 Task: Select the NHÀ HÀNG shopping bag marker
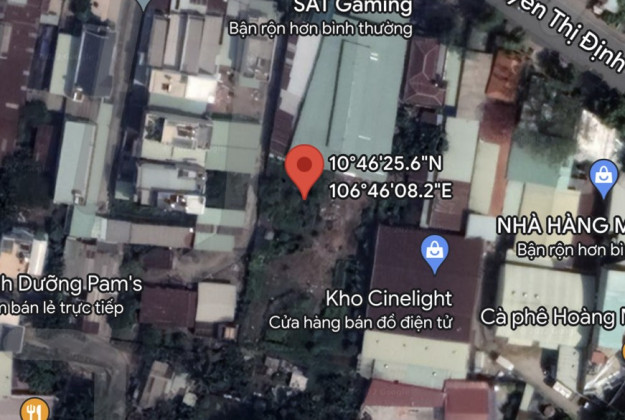coord(603,180)
